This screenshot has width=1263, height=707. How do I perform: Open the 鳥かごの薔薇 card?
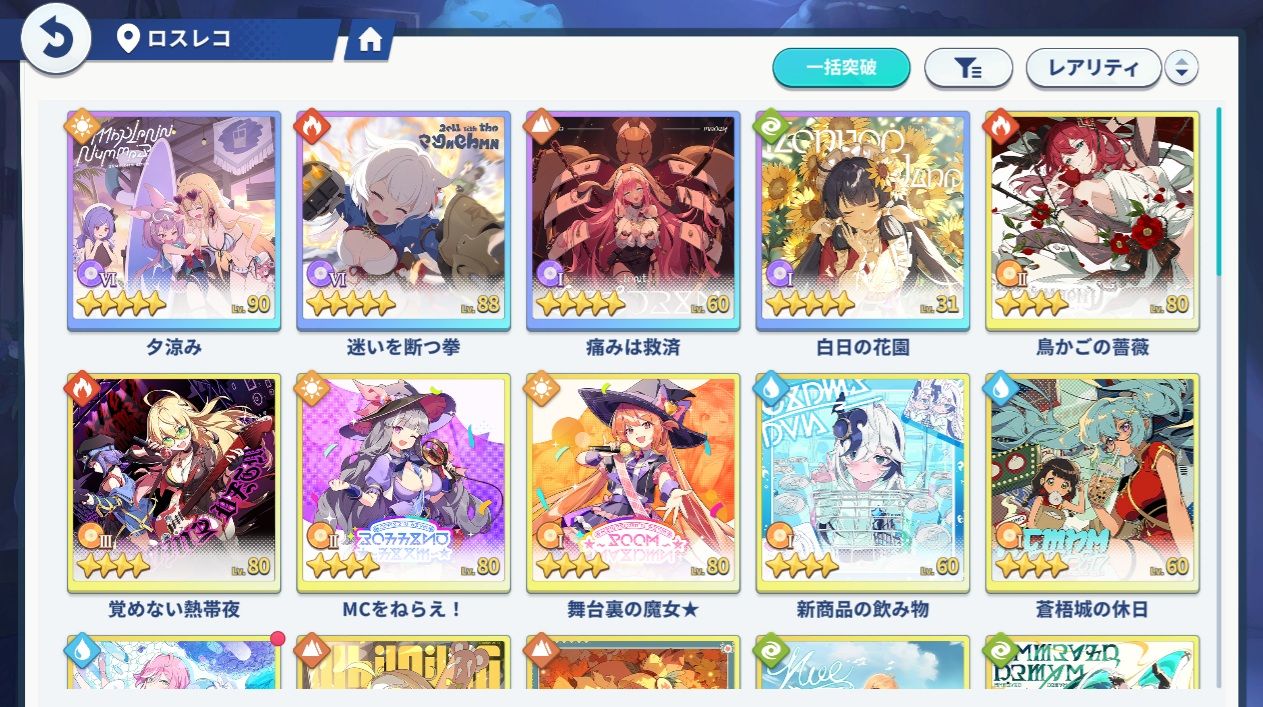pos(1092,220)
